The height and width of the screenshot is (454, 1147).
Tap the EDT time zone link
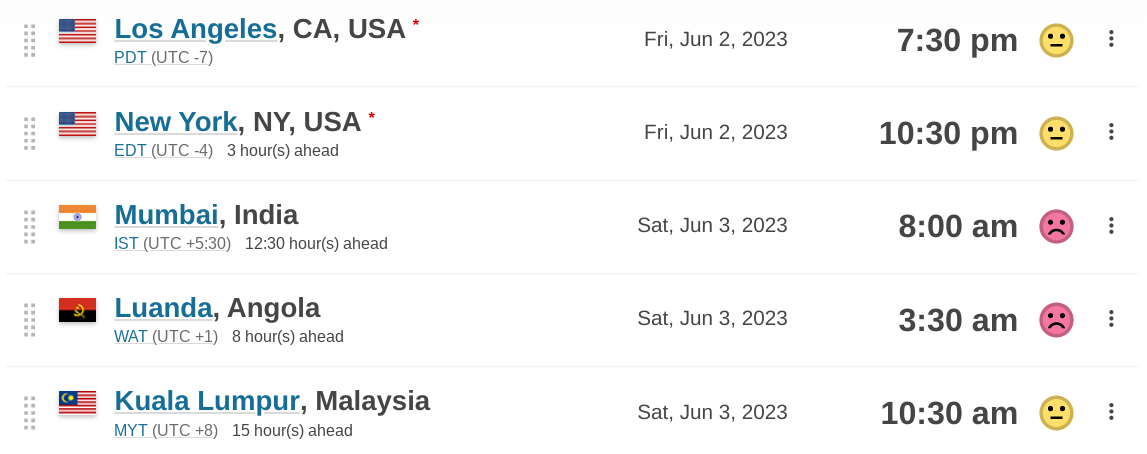pos(130,150)
